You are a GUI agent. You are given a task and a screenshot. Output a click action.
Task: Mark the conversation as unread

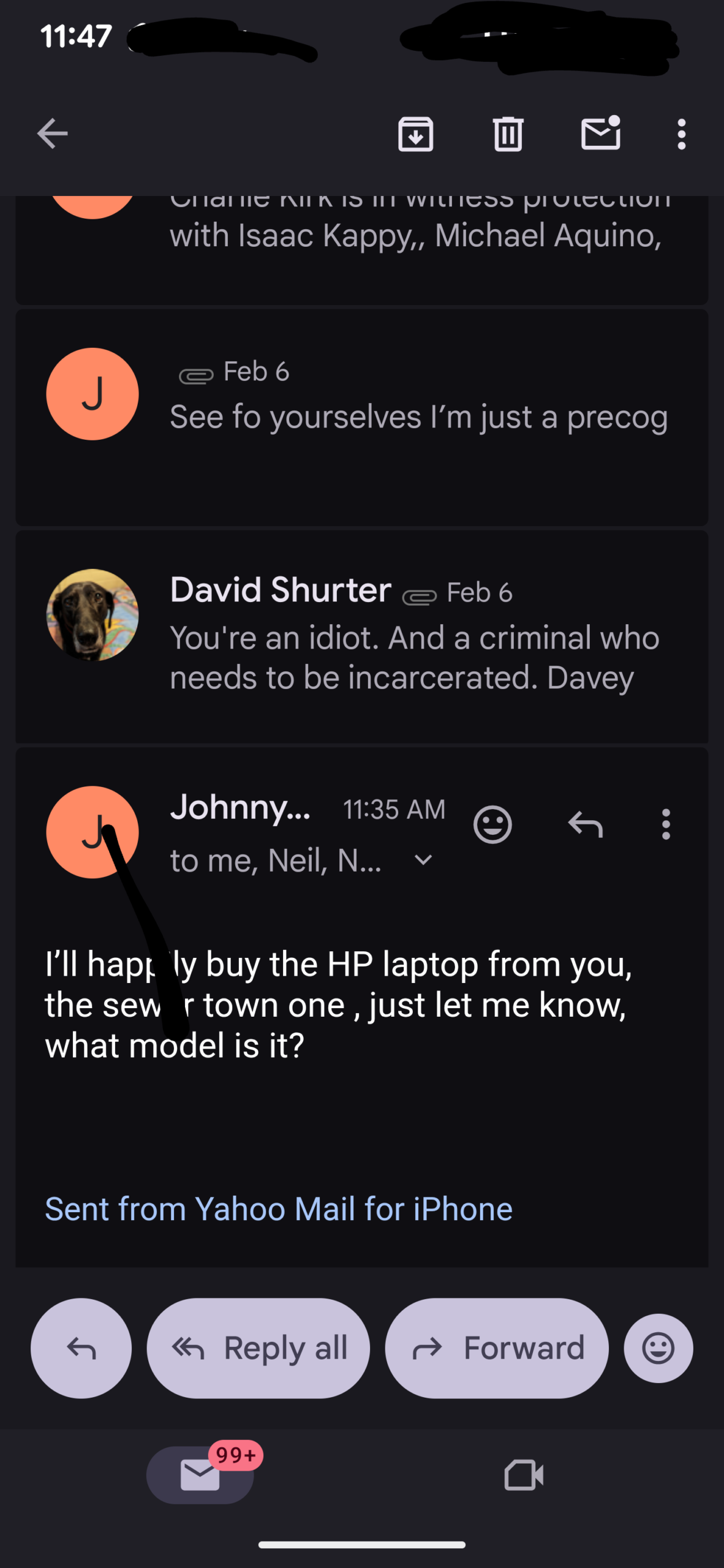pyautogui.click(x=600, y=134)
